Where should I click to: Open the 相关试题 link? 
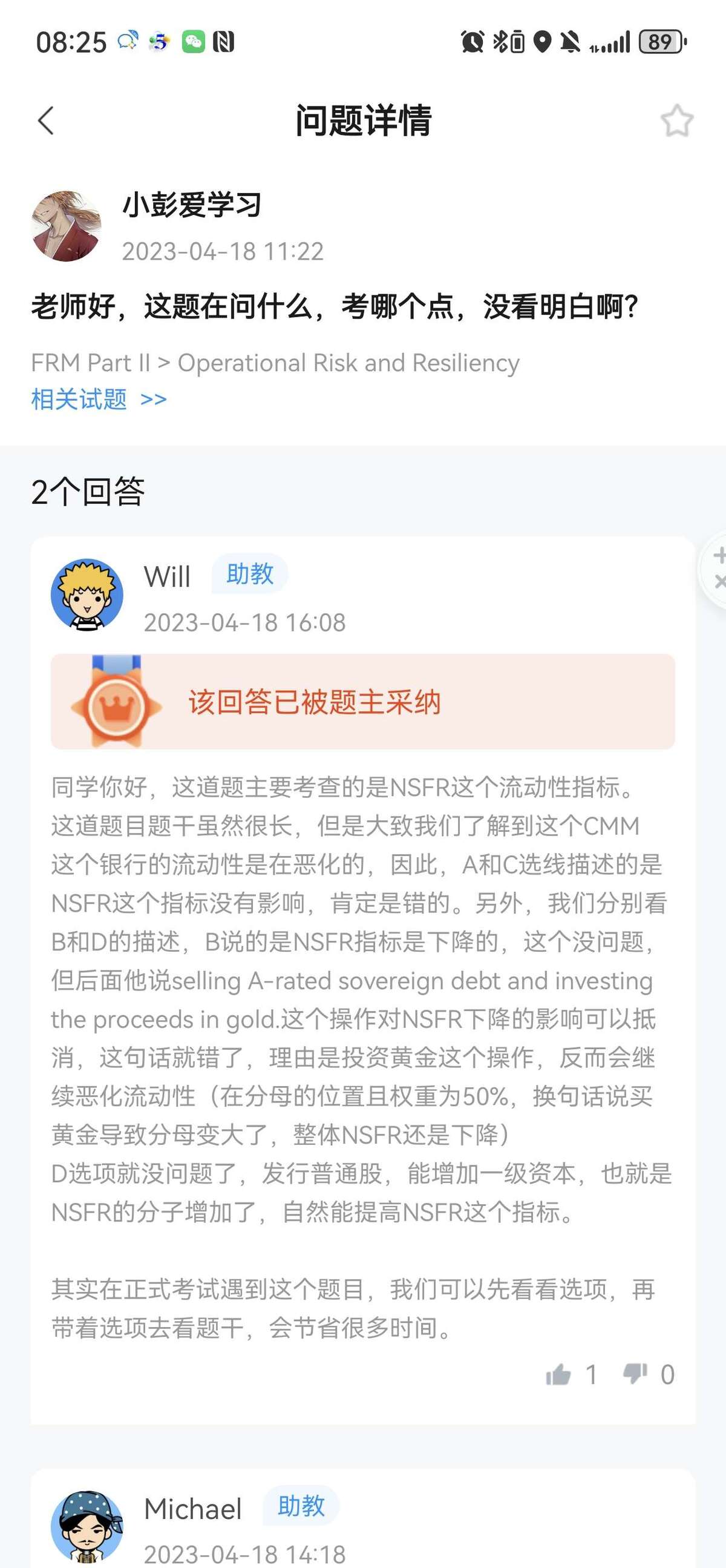[x=99, y=400]
